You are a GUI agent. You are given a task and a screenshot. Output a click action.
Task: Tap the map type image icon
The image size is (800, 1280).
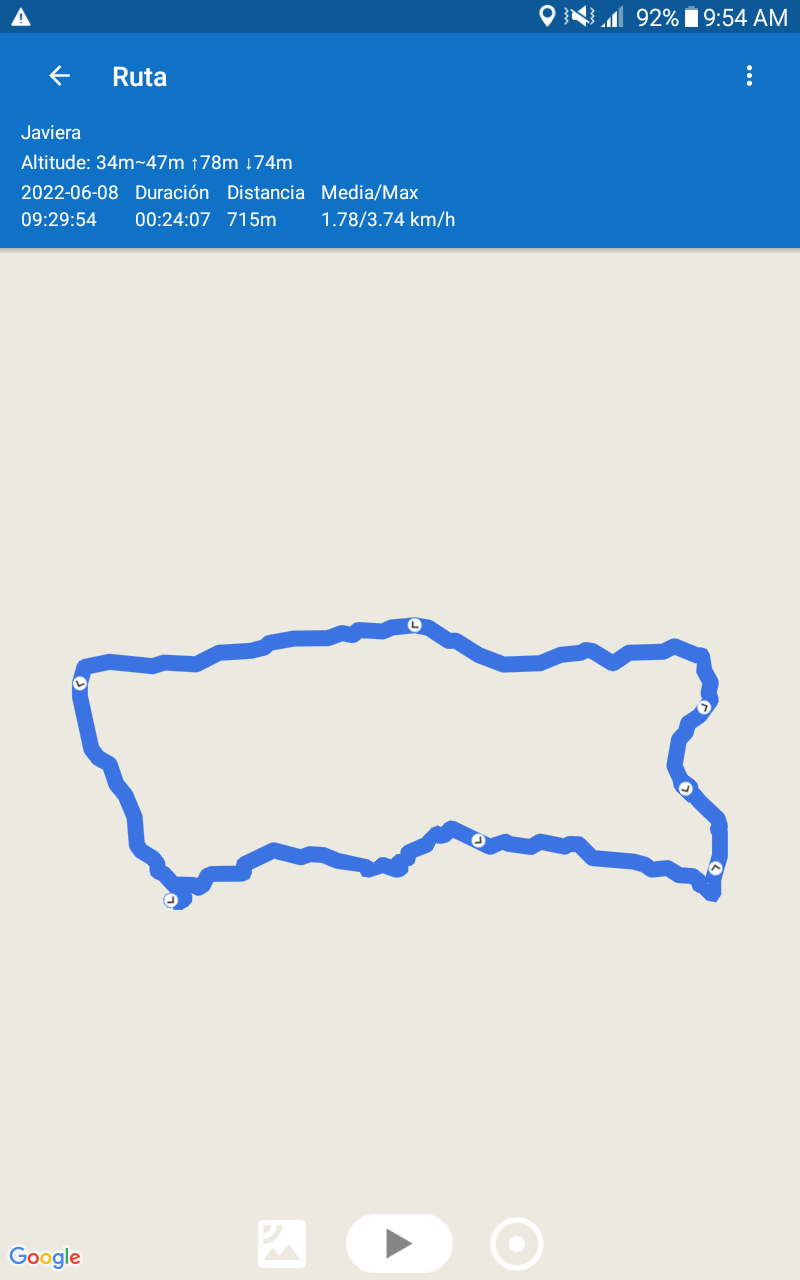point(282,1244)
